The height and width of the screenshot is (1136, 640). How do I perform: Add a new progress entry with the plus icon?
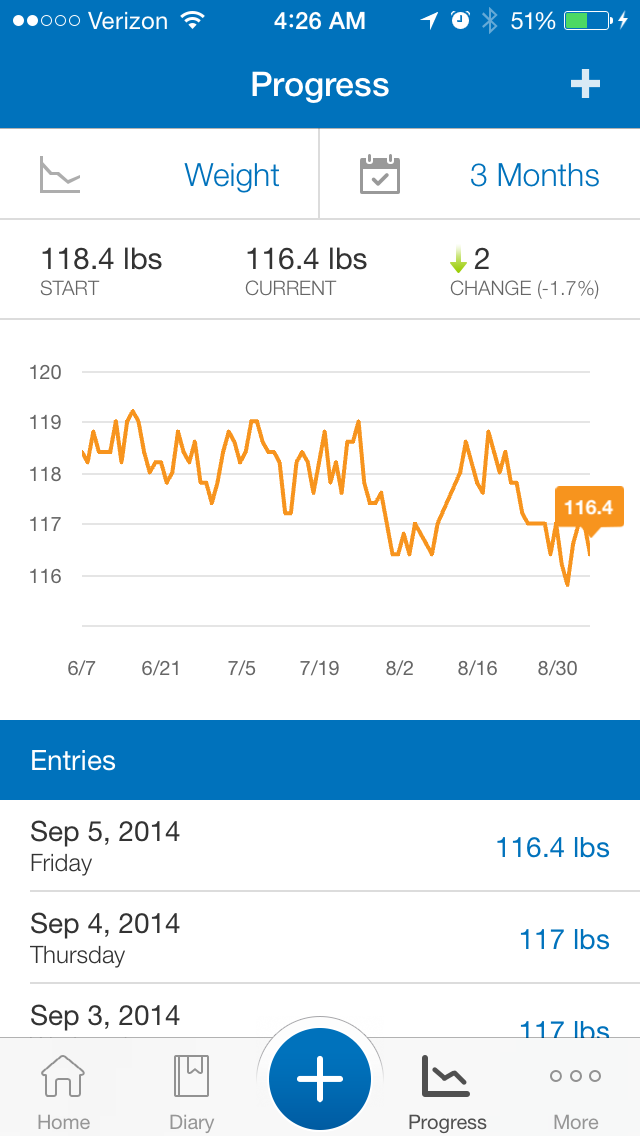tap(585, 85)
